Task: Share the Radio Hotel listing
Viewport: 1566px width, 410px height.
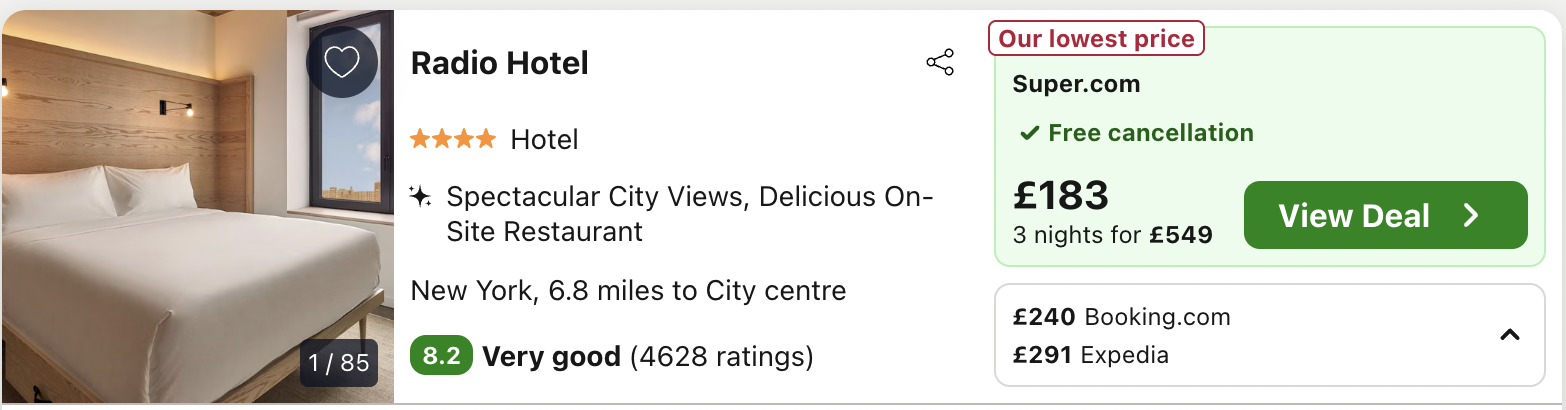Action: tap(940, 63)
